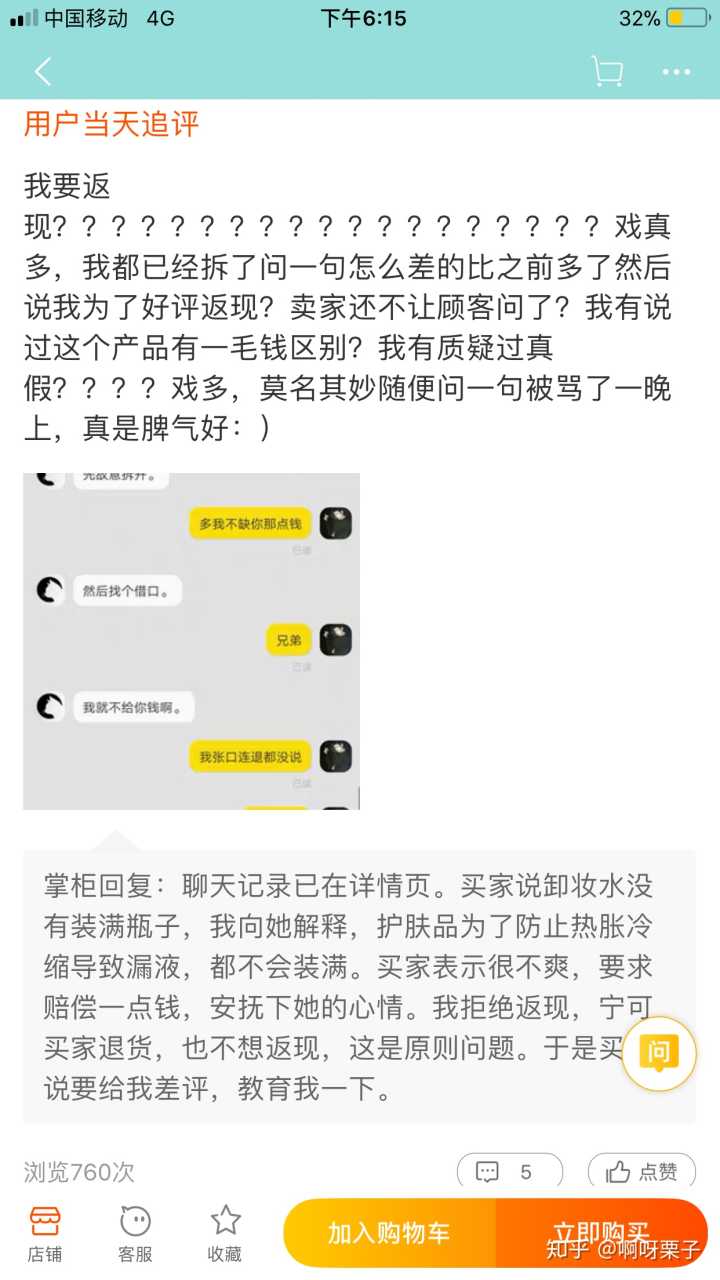The height and width of the screenshot is (1280, 720).
Task: View the chat screenshot in the review
Action: coord(191,641)
